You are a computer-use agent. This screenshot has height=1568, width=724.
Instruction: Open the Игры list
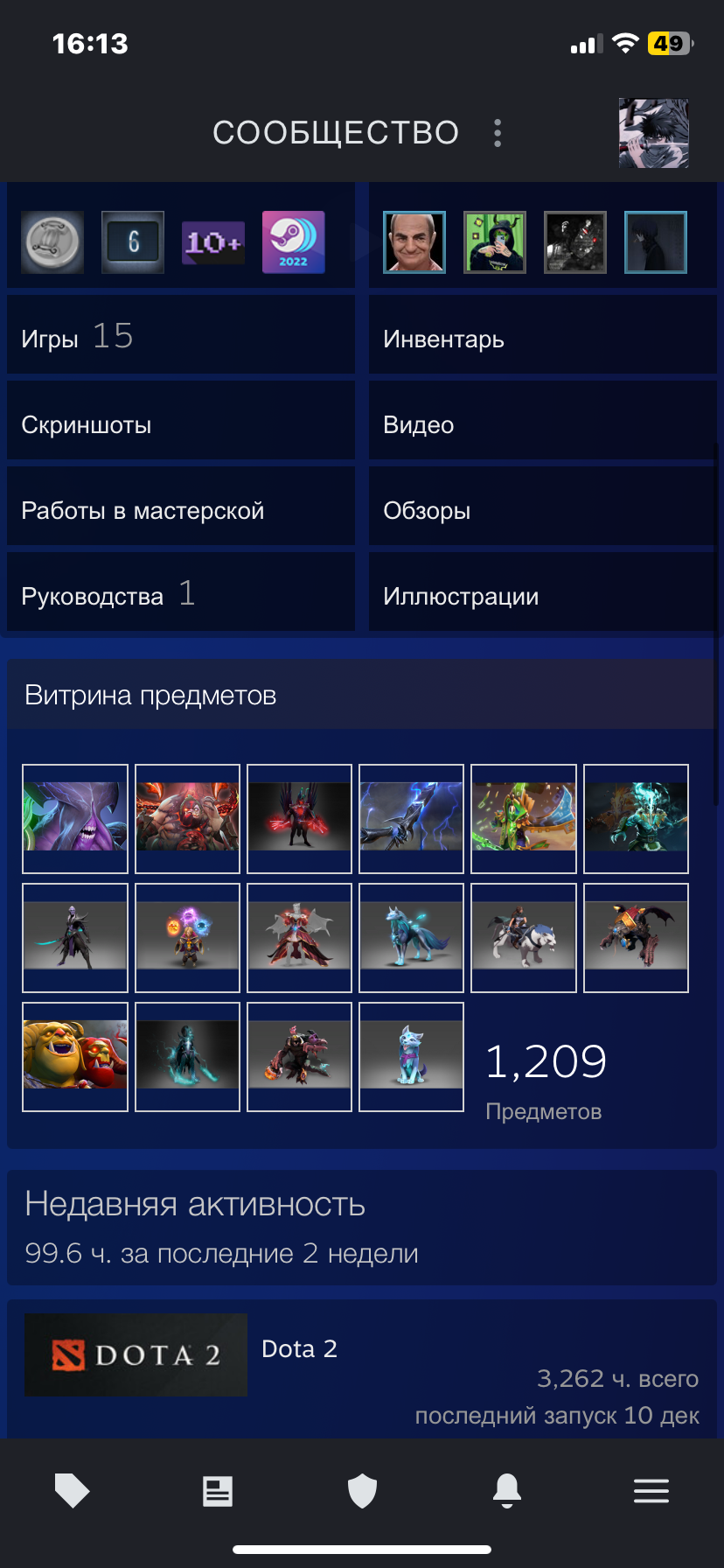pyautogui.click(x=181, y=336)
